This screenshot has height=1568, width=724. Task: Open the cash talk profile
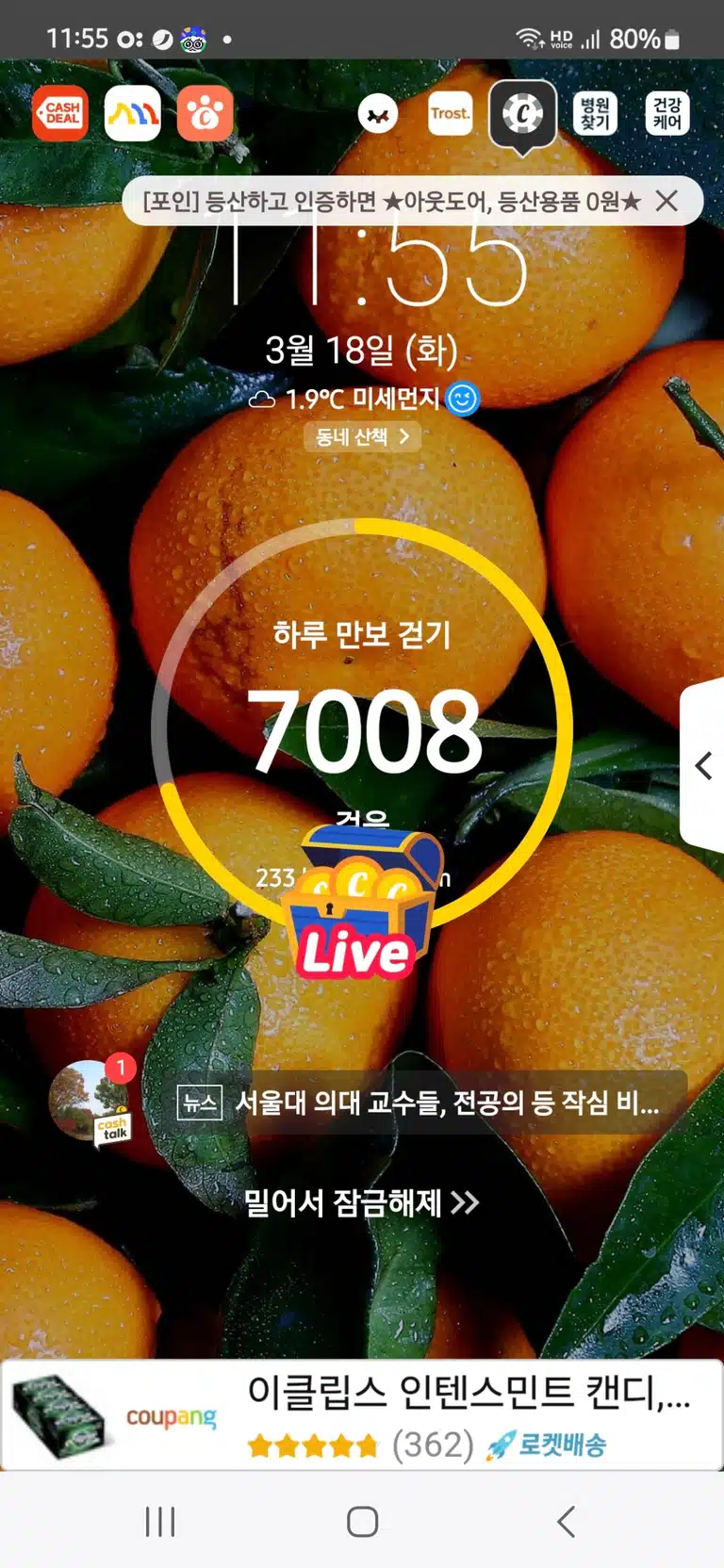[92, 1101]
